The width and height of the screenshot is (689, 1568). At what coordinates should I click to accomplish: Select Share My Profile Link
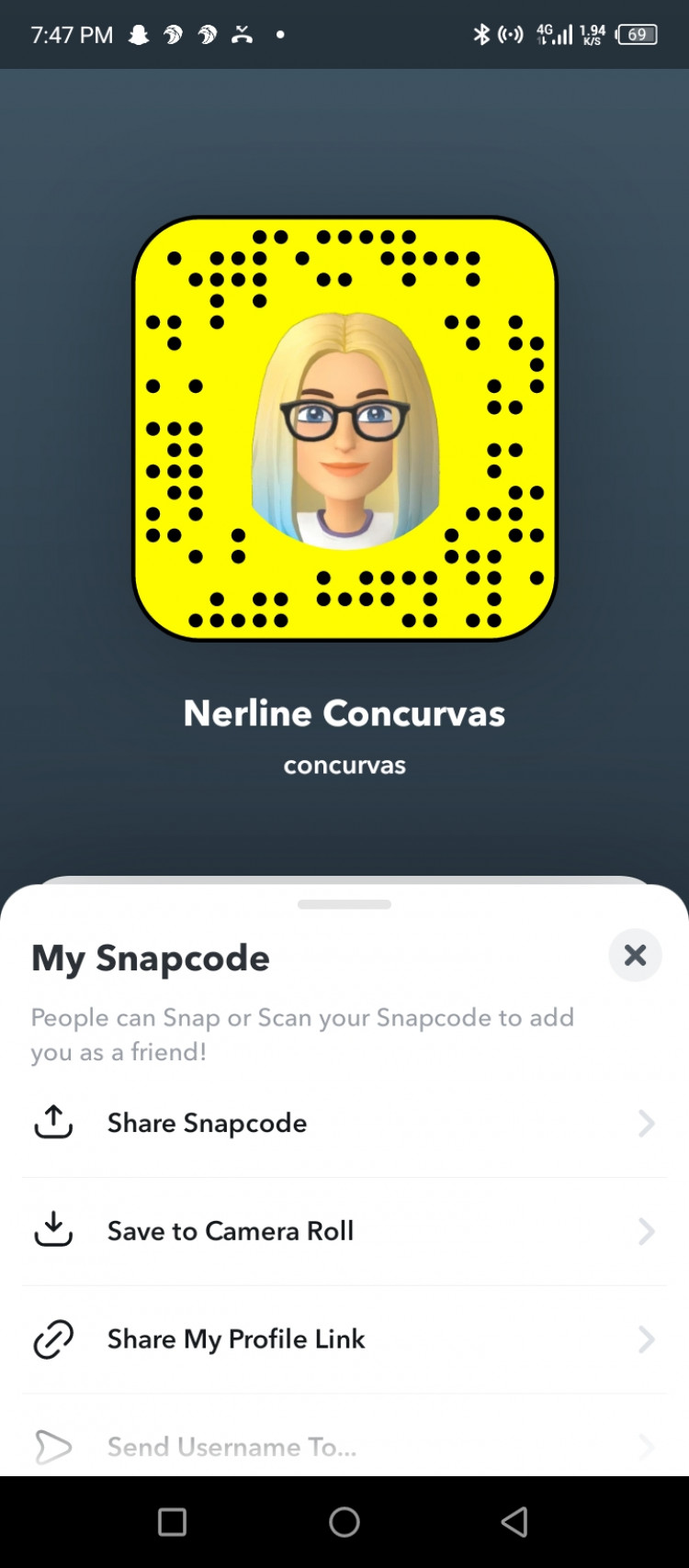(344, 1339)
